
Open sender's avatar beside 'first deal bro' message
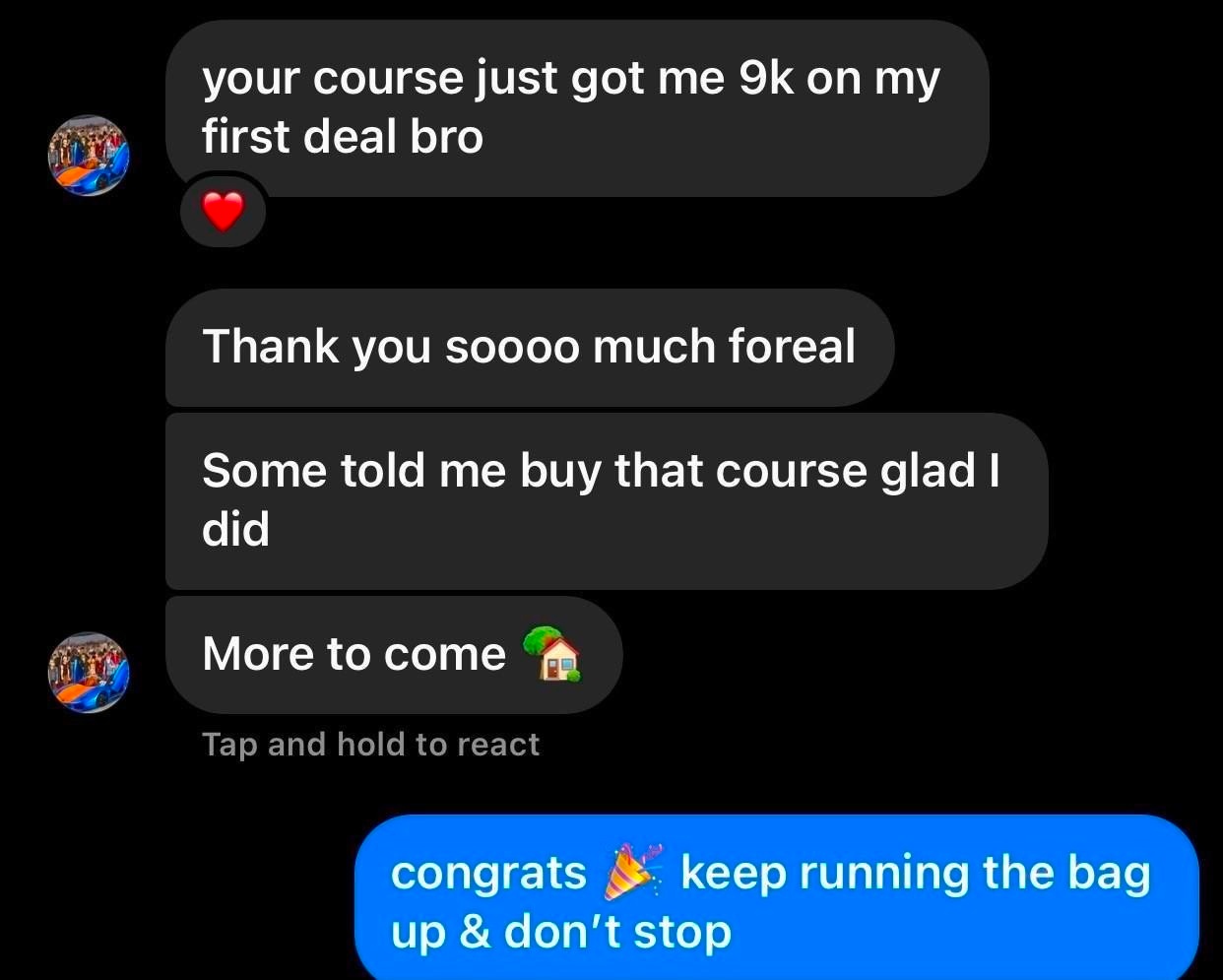[89, 155]
